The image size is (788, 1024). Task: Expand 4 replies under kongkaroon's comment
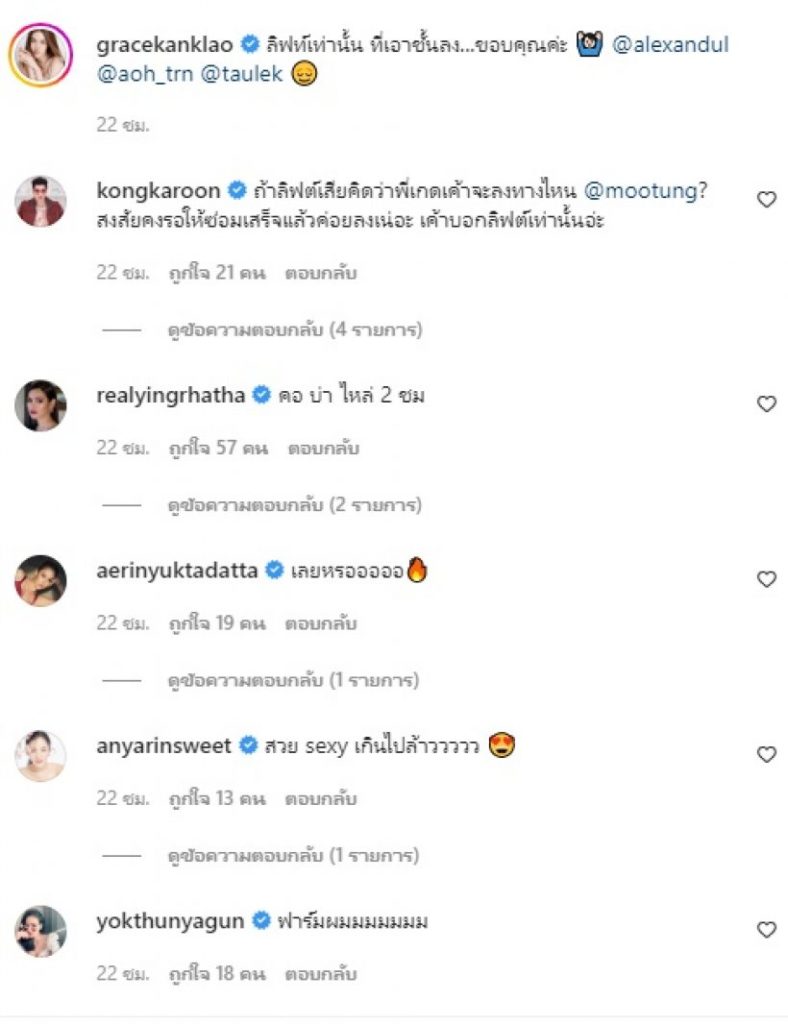(294, 329)
